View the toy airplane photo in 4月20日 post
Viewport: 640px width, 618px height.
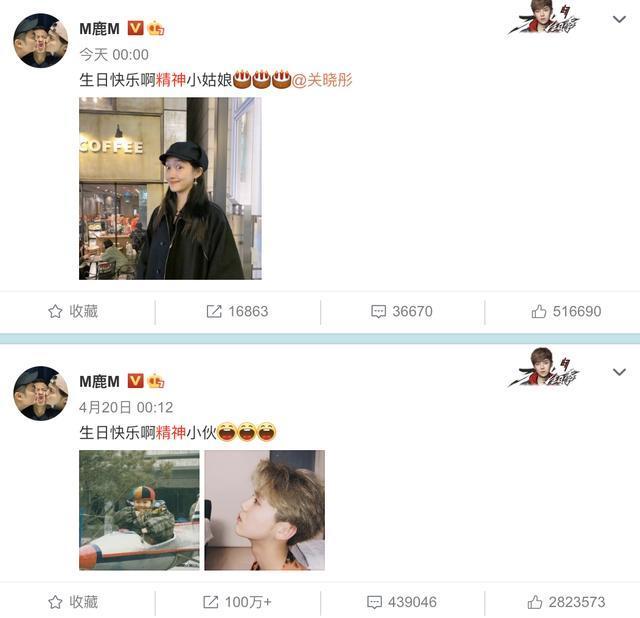(x=139, y=510)
